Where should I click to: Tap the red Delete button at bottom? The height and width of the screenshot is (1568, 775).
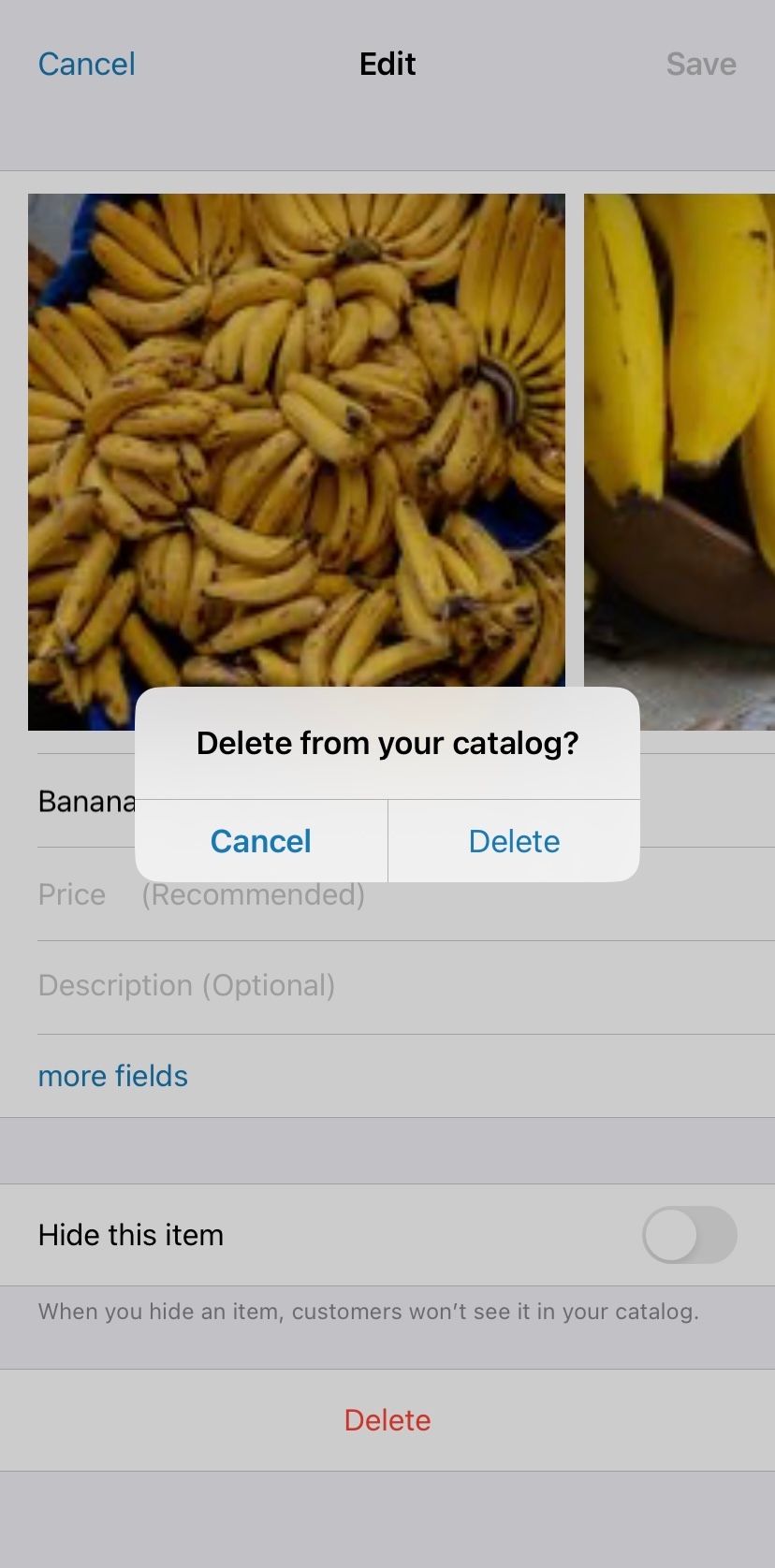pyautogui.click(x=387, y=1420)
